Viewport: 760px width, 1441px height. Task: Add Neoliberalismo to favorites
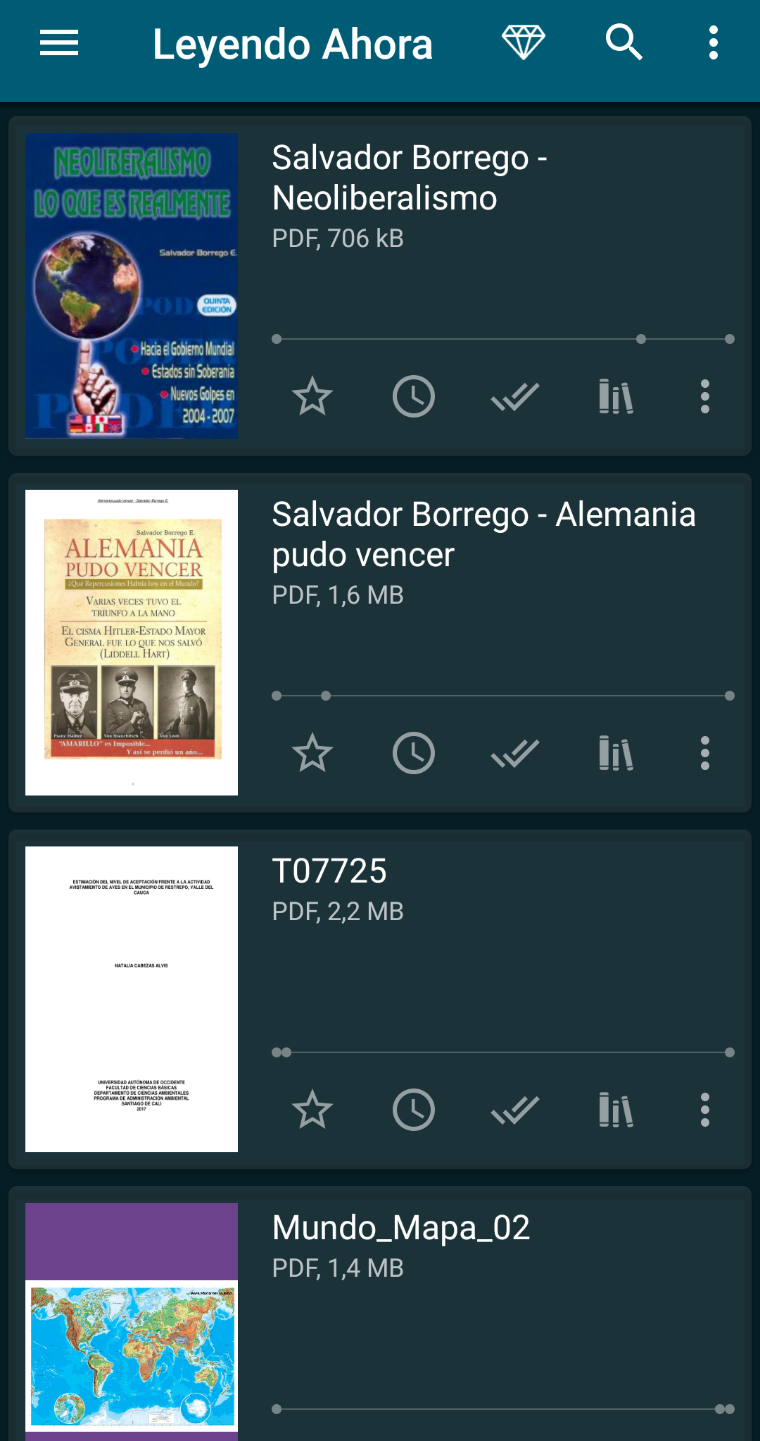312,397
